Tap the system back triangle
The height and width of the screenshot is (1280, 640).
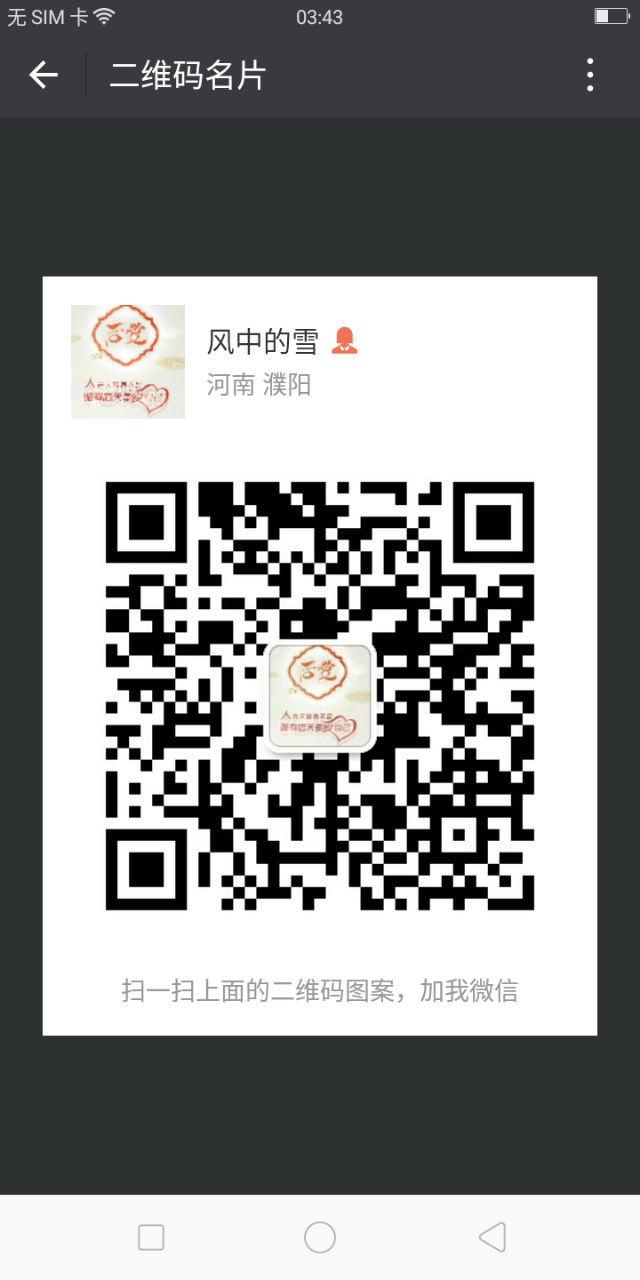point(492,1237)
